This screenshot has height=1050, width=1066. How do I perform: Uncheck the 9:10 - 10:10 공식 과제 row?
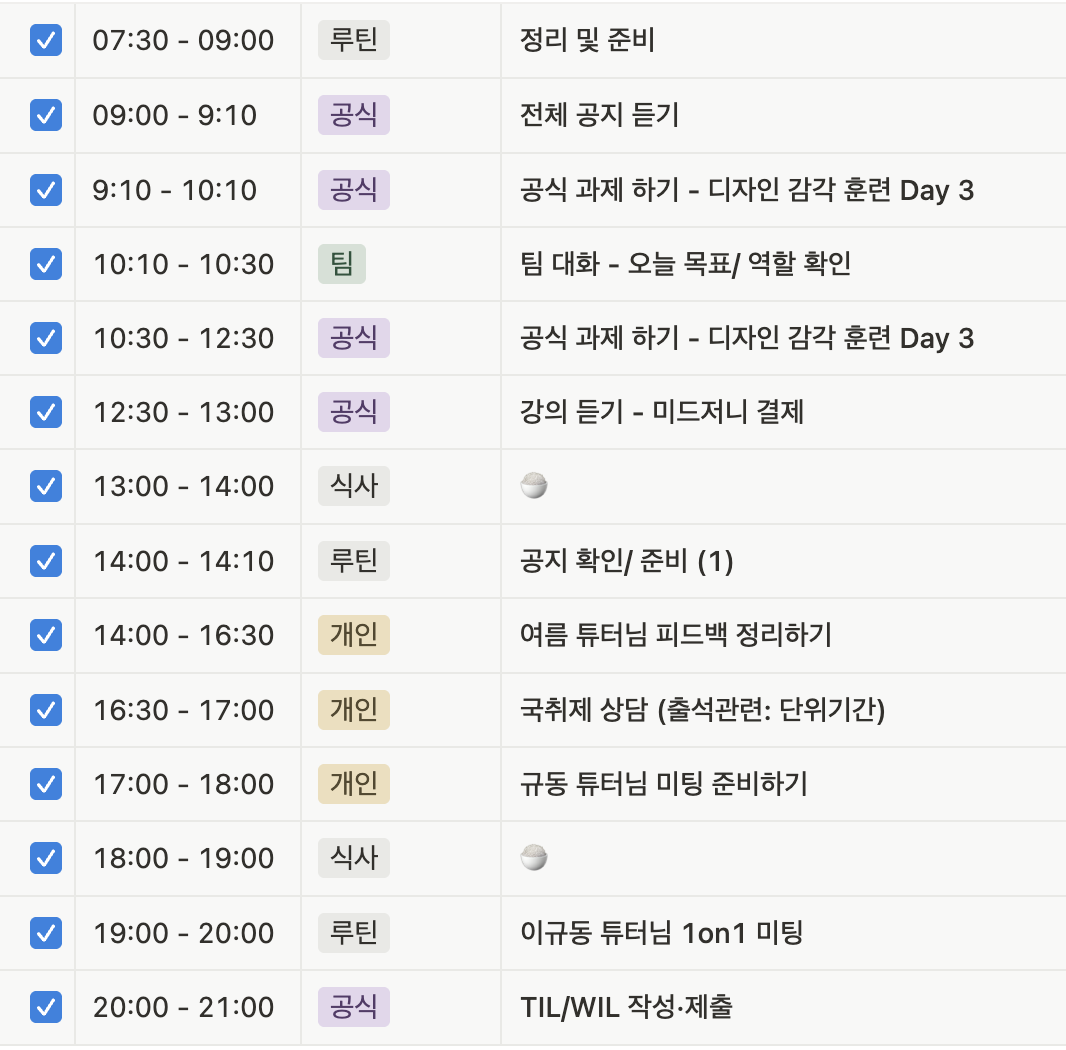[x=46, y=189]
